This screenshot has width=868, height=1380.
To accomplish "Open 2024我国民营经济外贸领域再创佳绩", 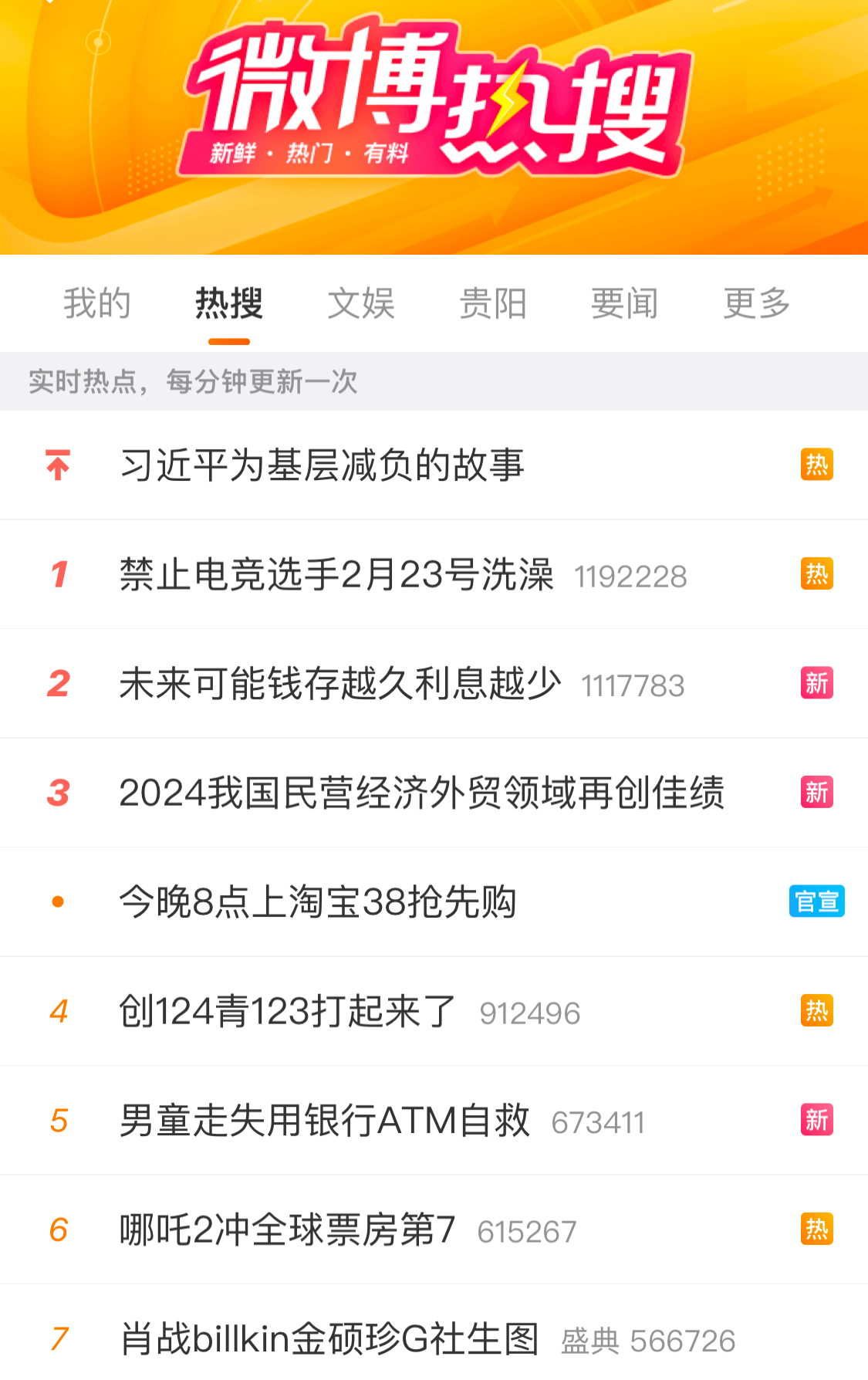I will (421, 793).
